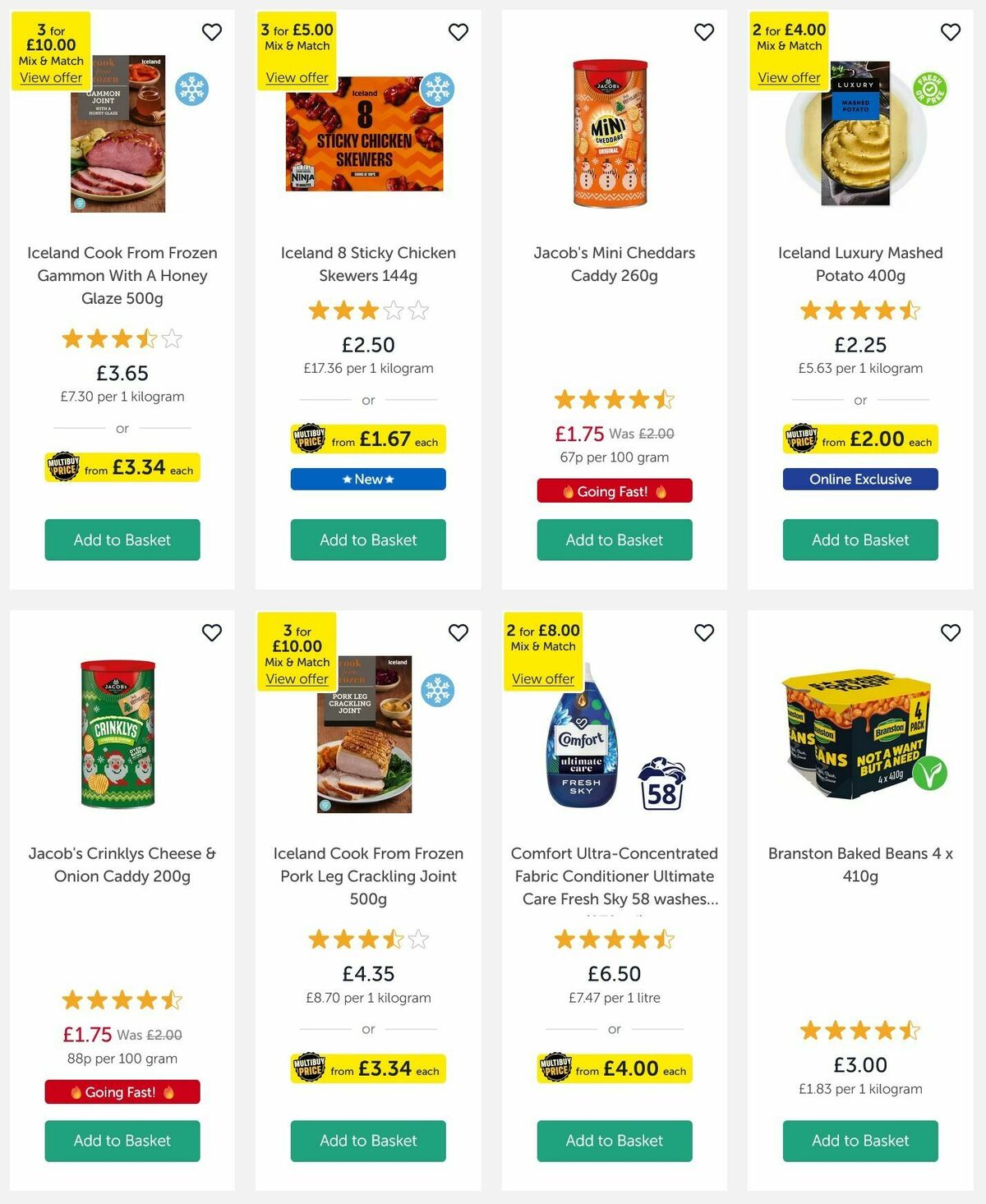Add Iceland 8 Sticky Chicken Skewers to basket
The image size is (986, 1204).
(x=367, y=540)
